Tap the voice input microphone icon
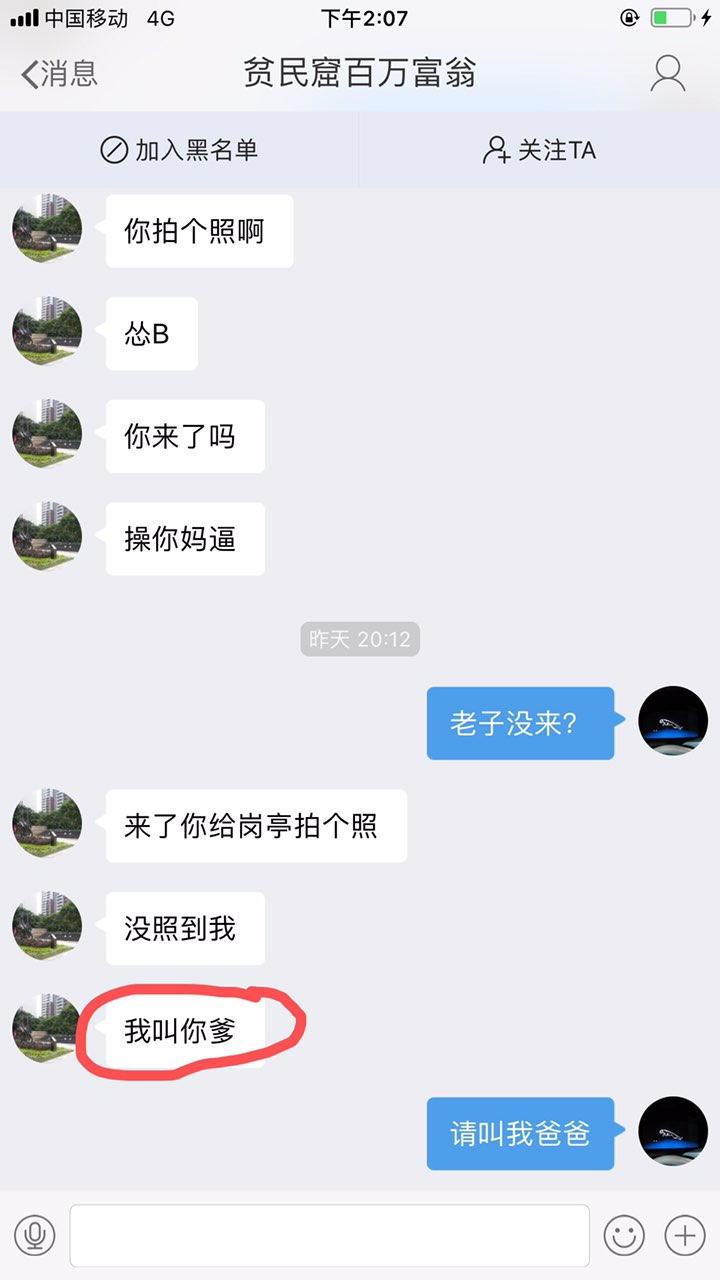 tap(34, 1236)
